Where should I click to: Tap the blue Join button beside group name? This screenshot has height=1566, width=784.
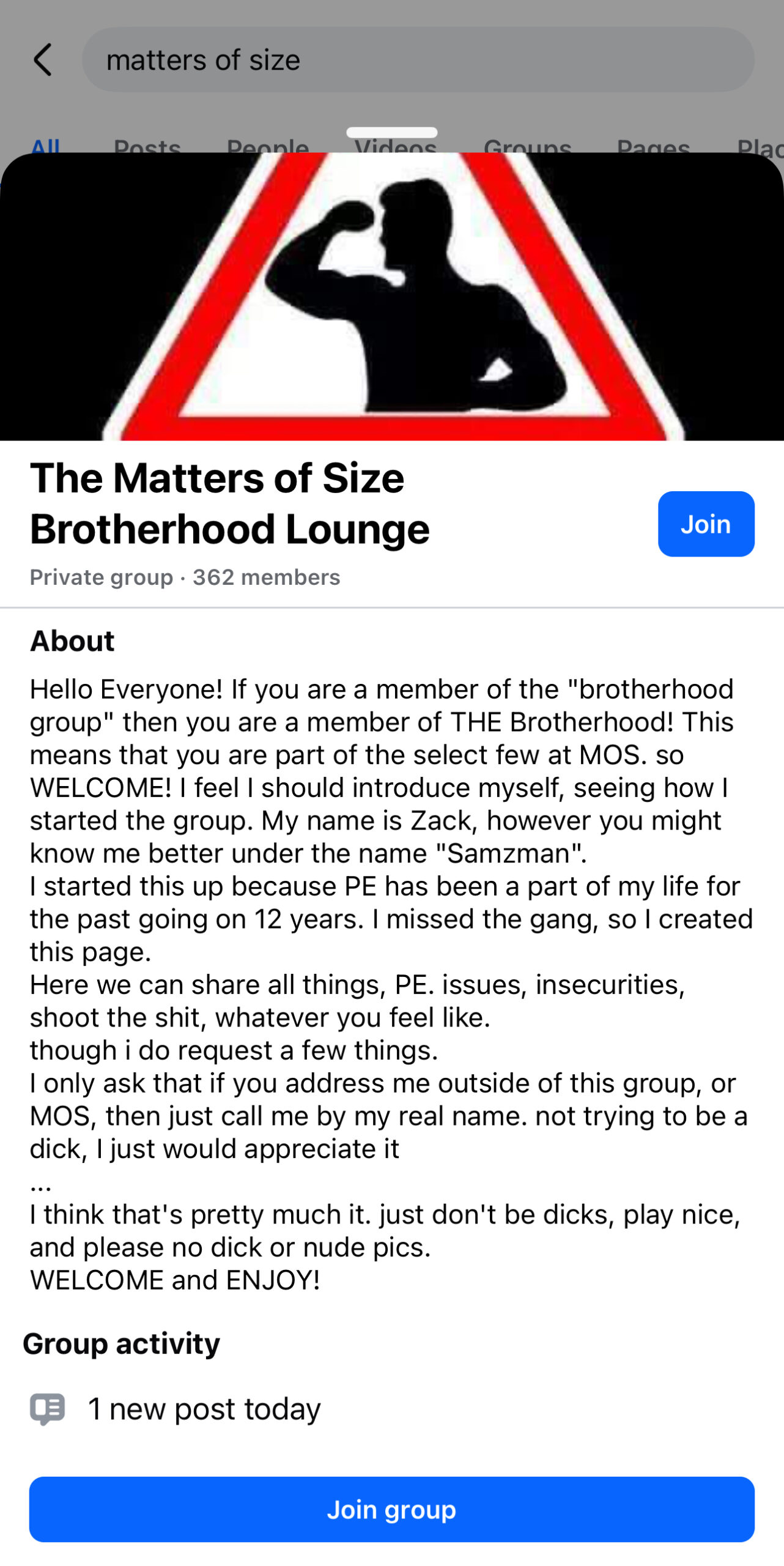[x=706, y=524]
